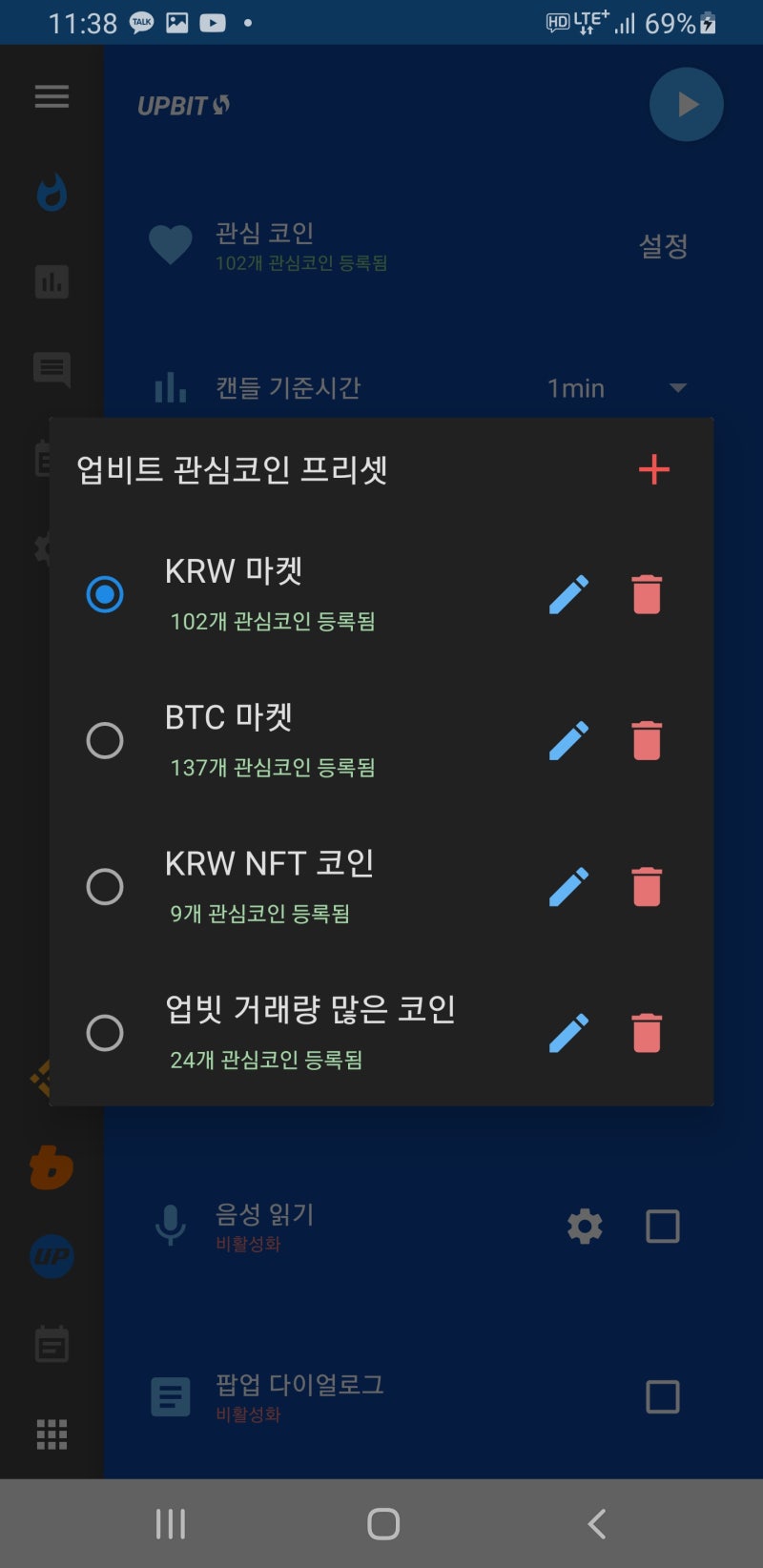Open 음성 읽기 settings gear
Viewport: 763px width, 1568px height.
[585, 1227]
